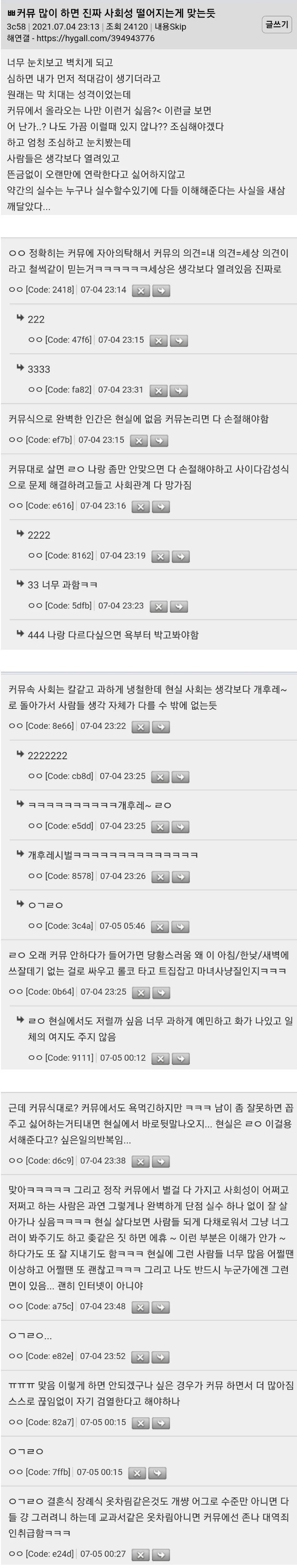Delete the comment with Code 5dfb
The image size is (297, 1568).
[x=158, y=606]
